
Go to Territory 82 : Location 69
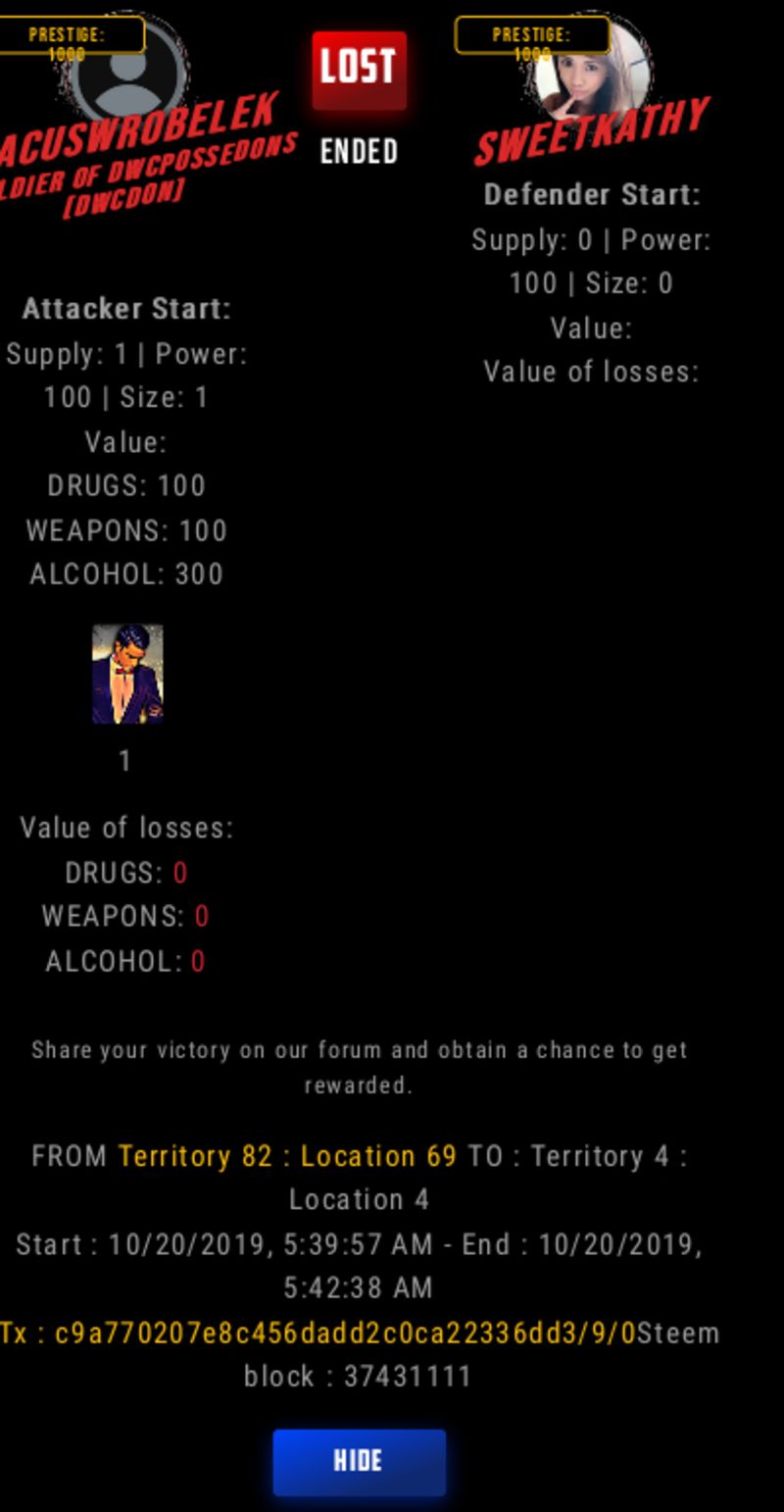click(x=287, y=1156)
